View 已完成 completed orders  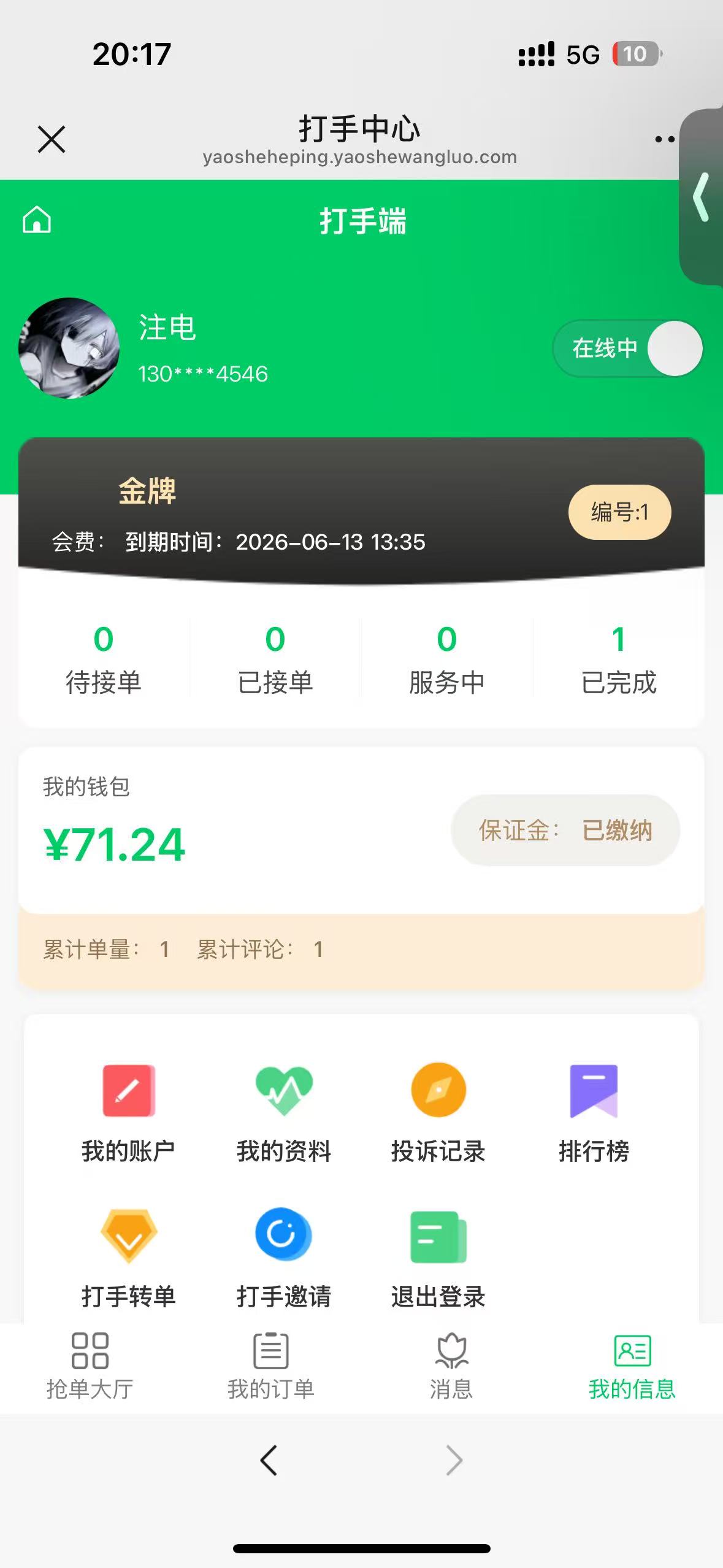pyautogui.click(x=619, y=659)
